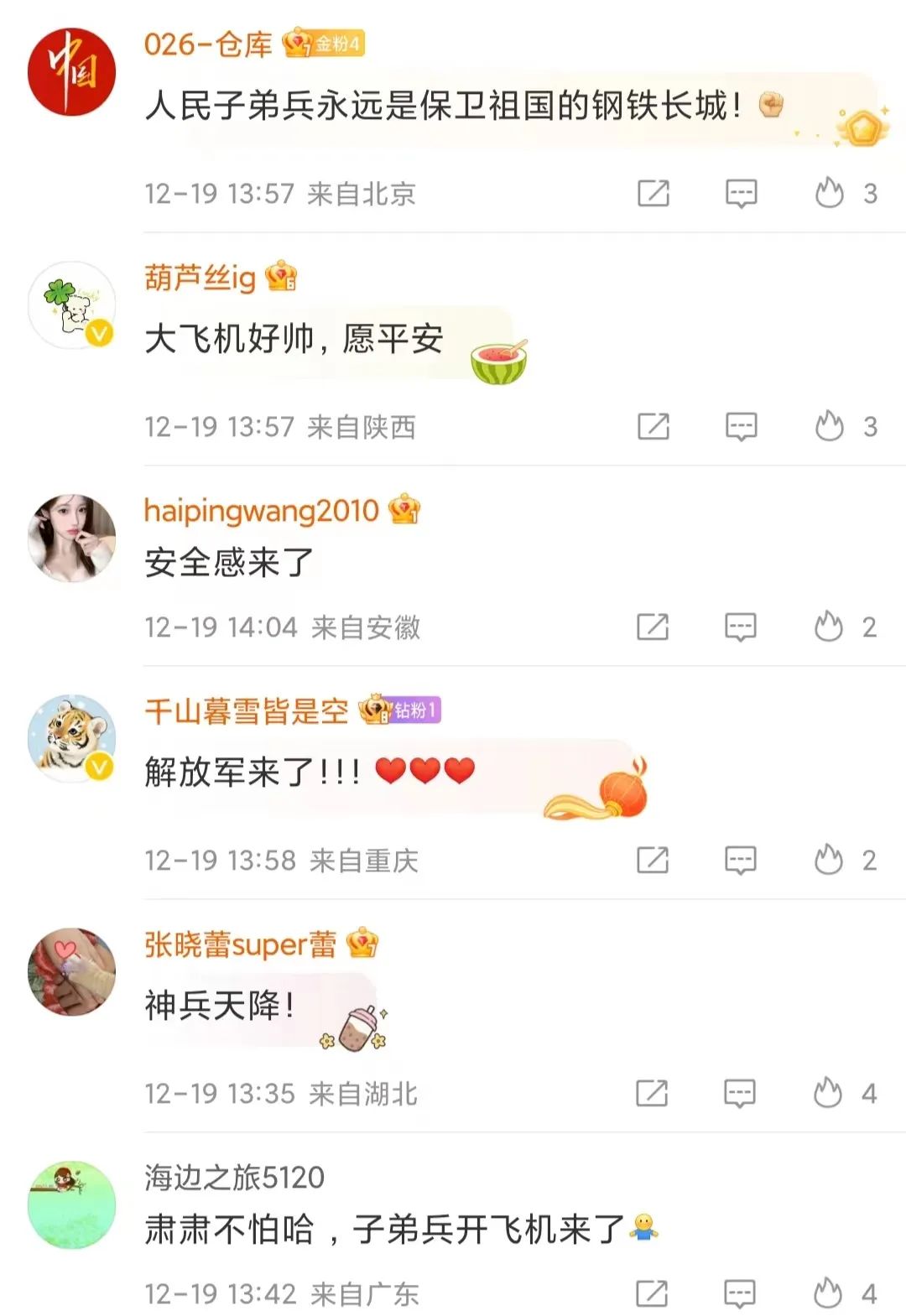Share 026-仓库's comment

coord(653,193)
